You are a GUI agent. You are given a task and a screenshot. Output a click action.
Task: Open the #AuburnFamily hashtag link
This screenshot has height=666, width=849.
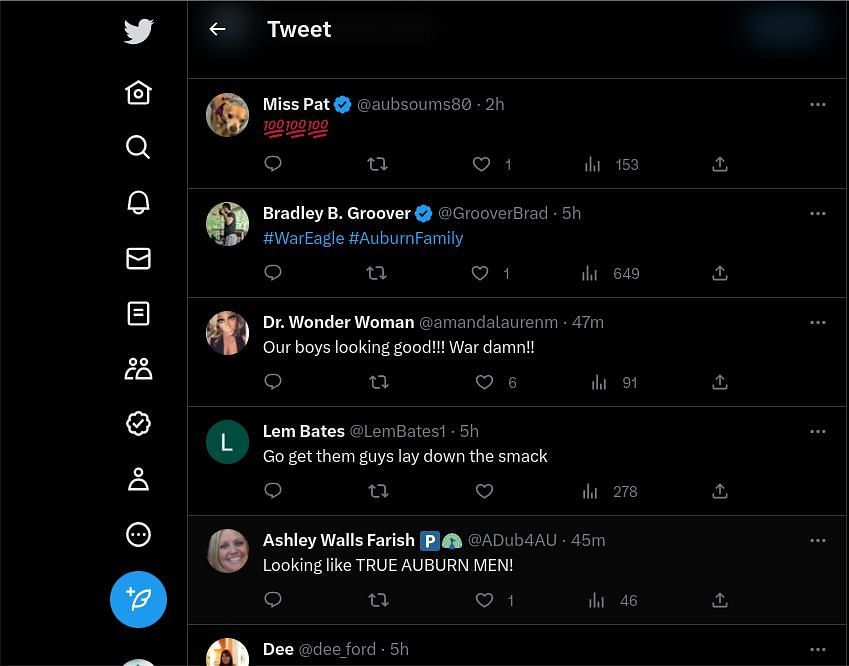pos(406,238)
